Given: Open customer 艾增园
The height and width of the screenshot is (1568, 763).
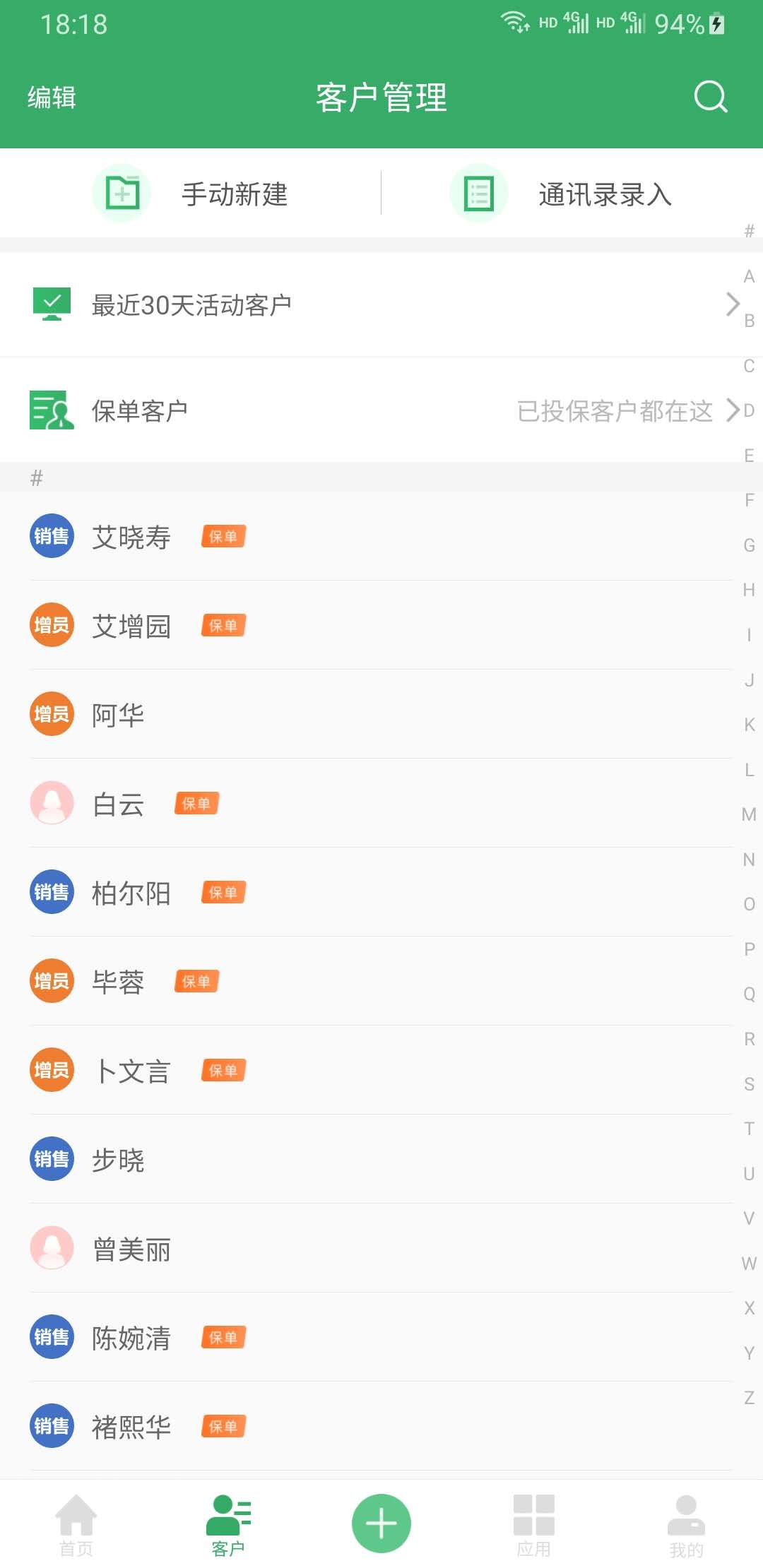Looking at the screenshot, I should pos(132,626).
